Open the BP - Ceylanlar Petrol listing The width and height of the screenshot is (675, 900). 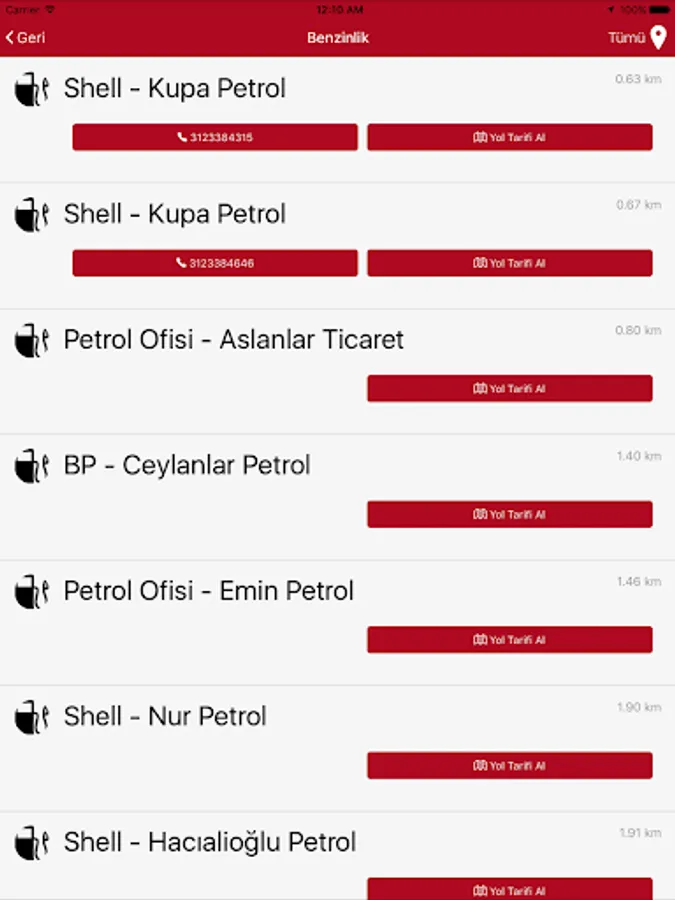(x=187, y=466)
